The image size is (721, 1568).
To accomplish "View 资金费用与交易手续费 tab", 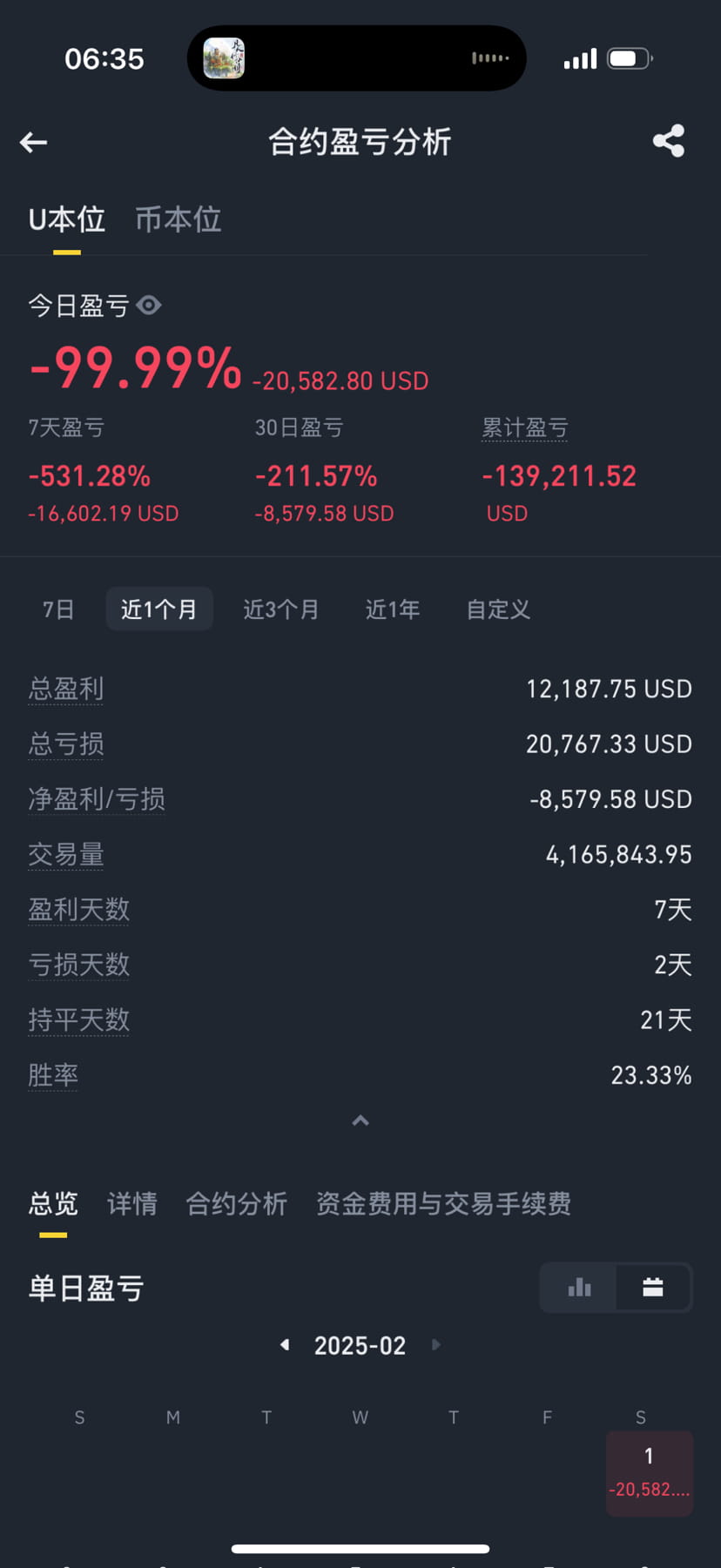I will [443, 1203].
